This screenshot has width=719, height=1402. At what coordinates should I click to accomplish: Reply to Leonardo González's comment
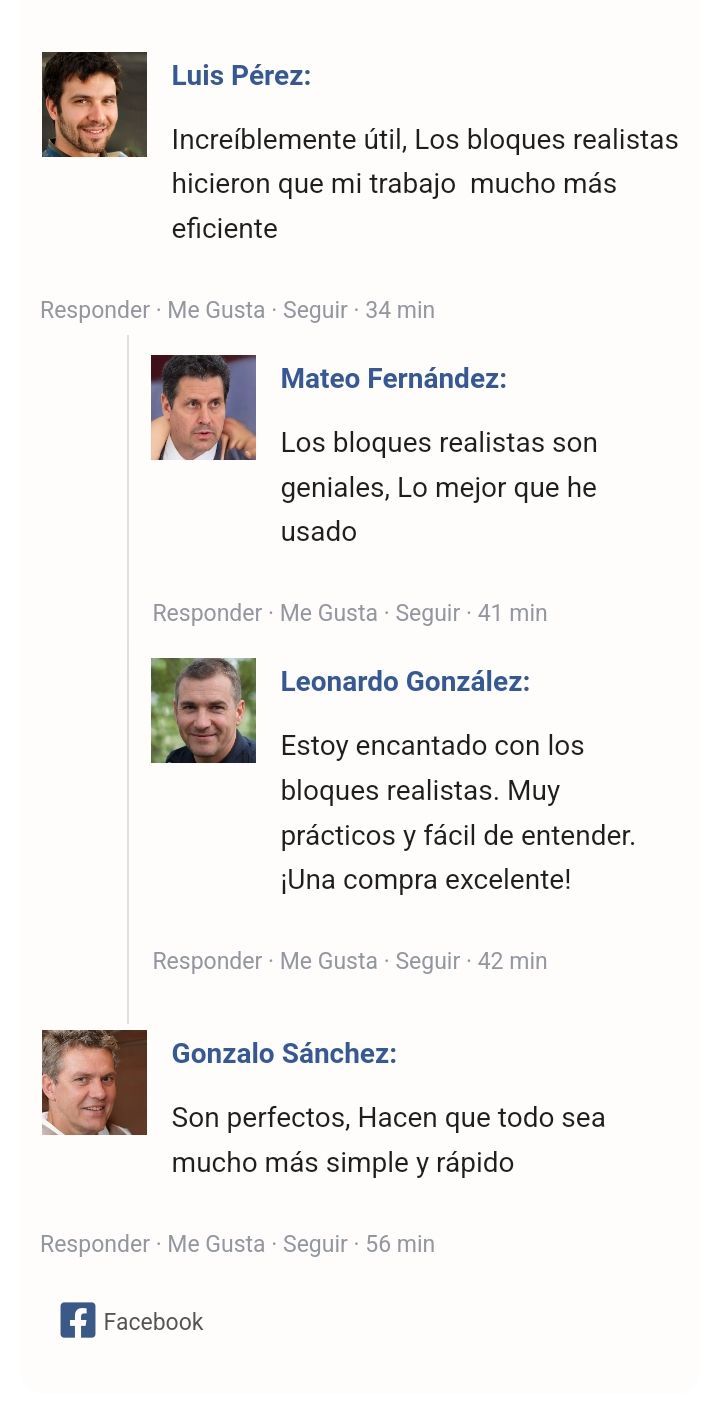point(207,961)
